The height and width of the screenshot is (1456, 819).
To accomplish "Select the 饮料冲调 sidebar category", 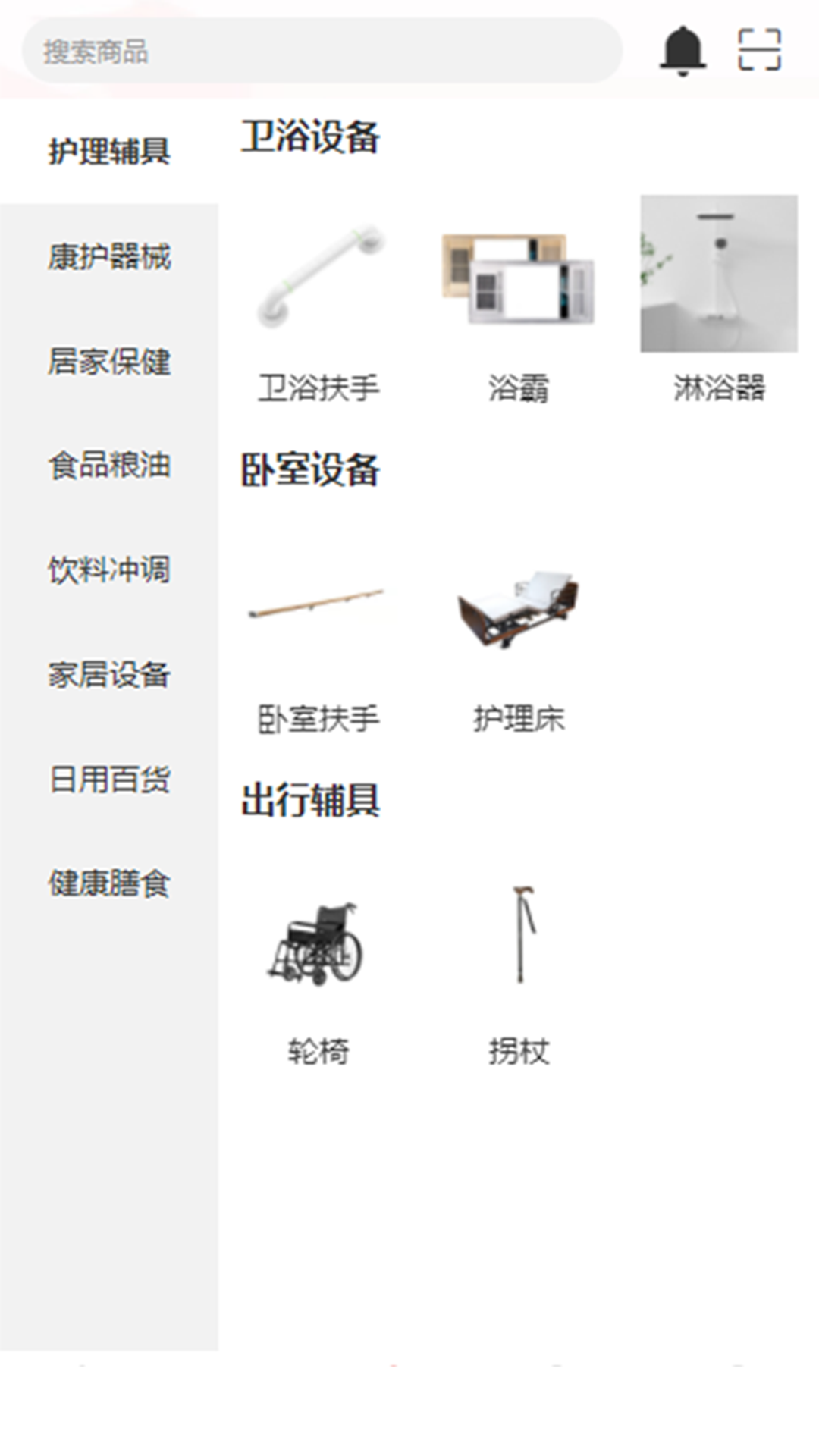I will (x=111, y=573).
